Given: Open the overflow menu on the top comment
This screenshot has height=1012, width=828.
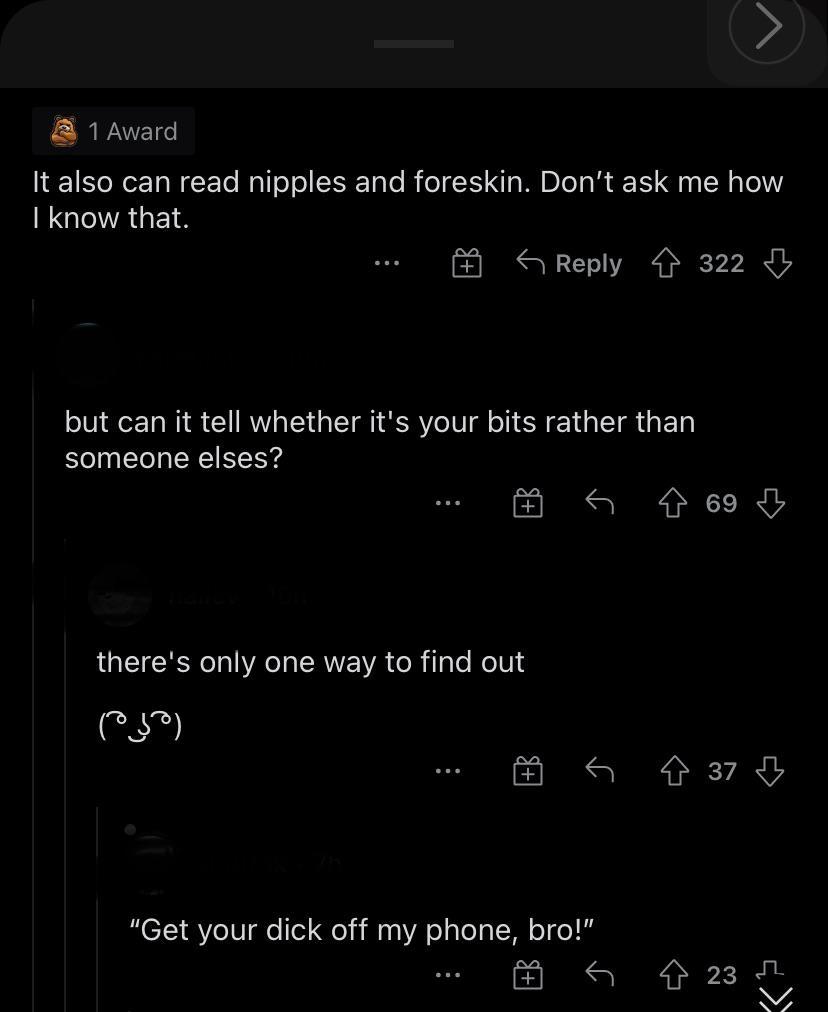Looking at the screenshot, I should (x=386, y=263).
